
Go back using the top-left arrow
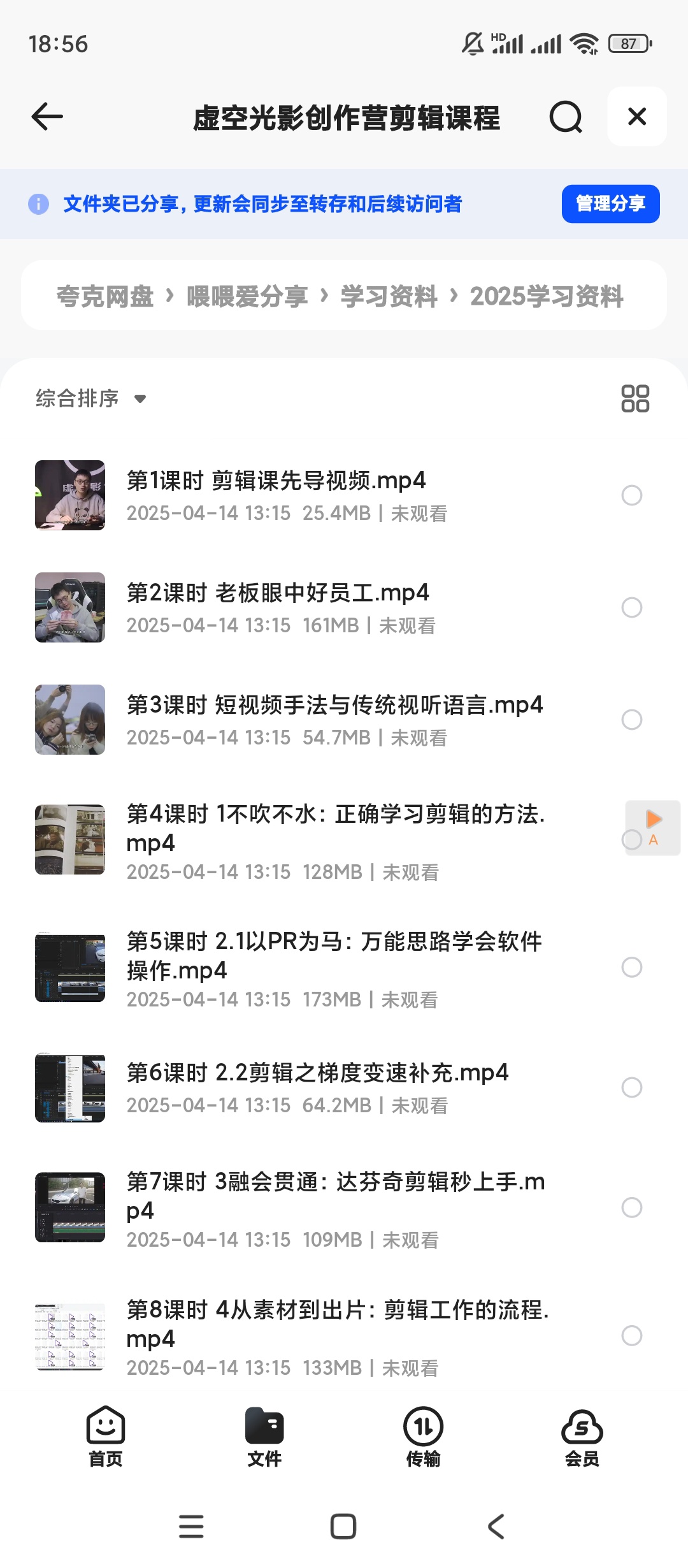coord(47,117)
